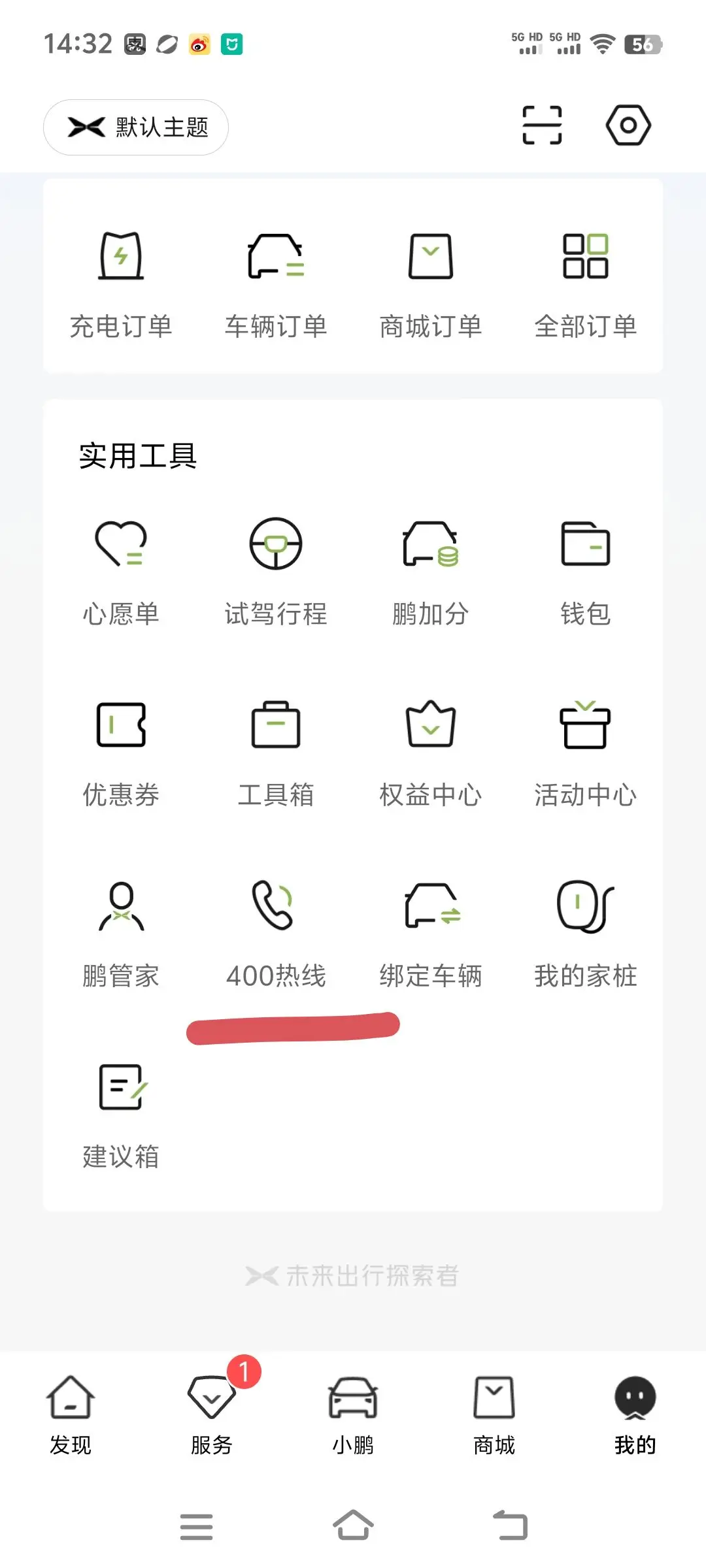Open the settings hexagon icon
The image size is (706, 1568).
(x=628, y=125)
